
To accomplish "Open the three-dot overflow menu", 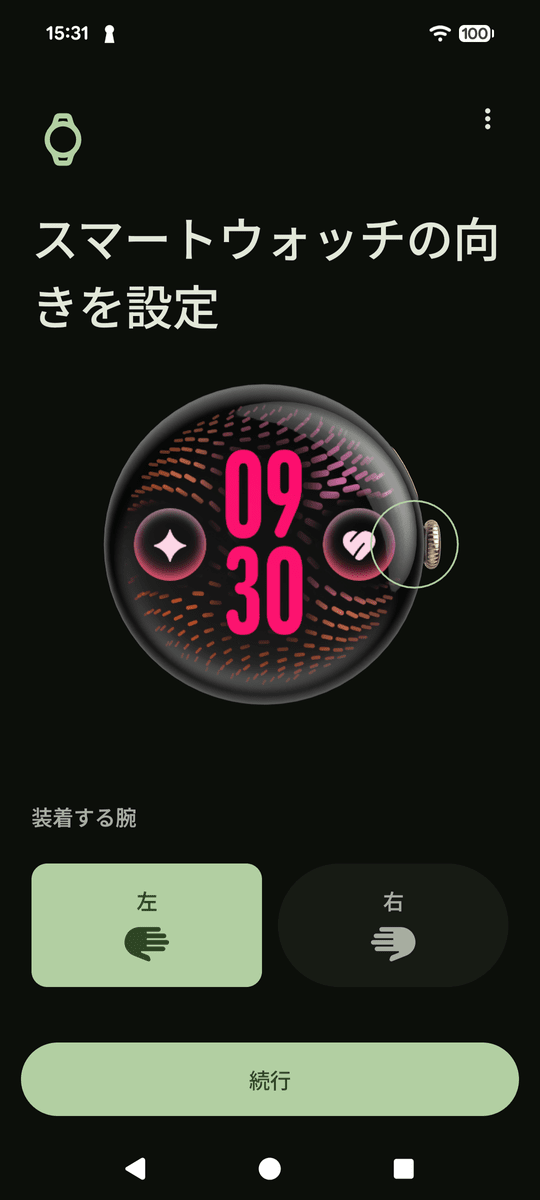I will pos(487,120).
